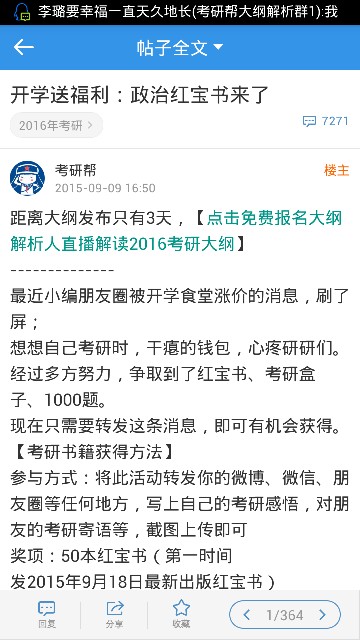Viewport: 360px width, 640px height.
Task: View the 7271 comments
Action: [325, 121]
